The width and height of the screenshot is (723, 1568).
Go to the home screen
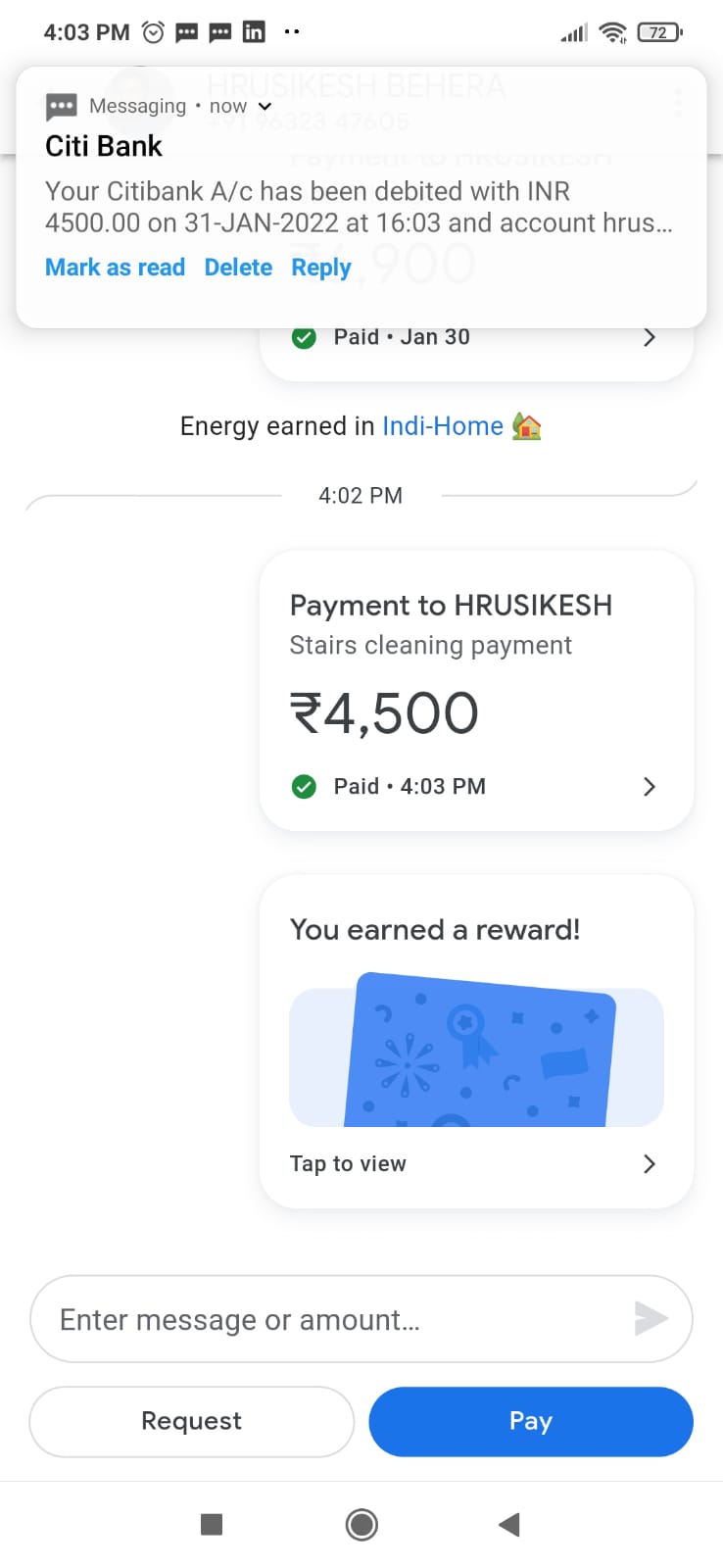coord(361,1524)
